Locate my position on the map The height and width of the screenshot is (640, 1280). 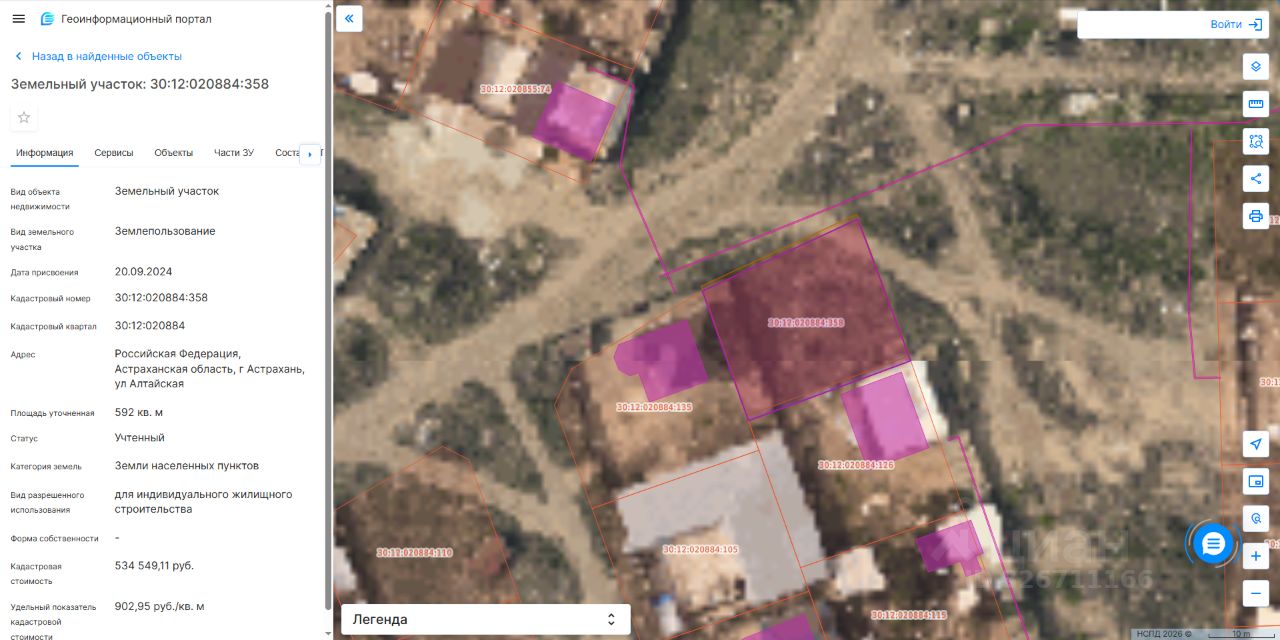pos(1256,444)
